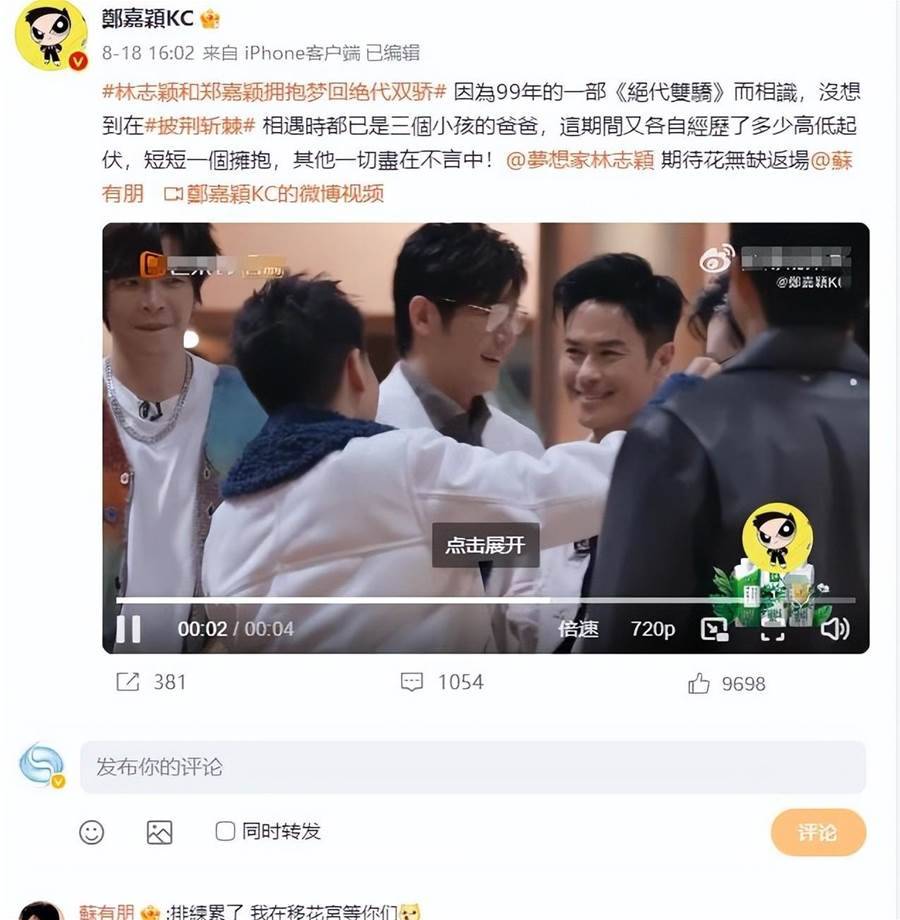Enter fullscreen video mode
900x920 pixels.
(772, 631)
